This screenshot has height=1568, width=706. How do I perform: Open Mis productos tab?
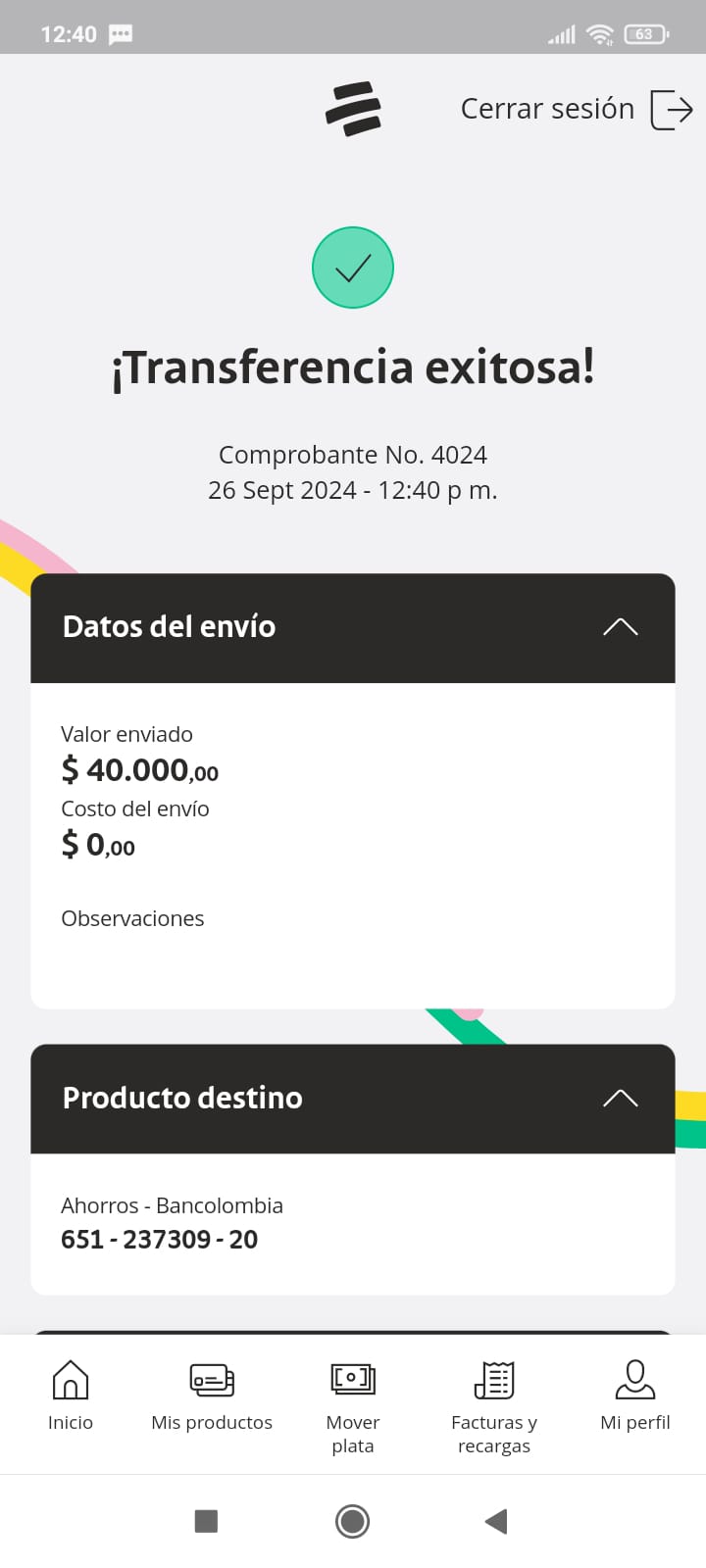click(x=212, y=1396)
